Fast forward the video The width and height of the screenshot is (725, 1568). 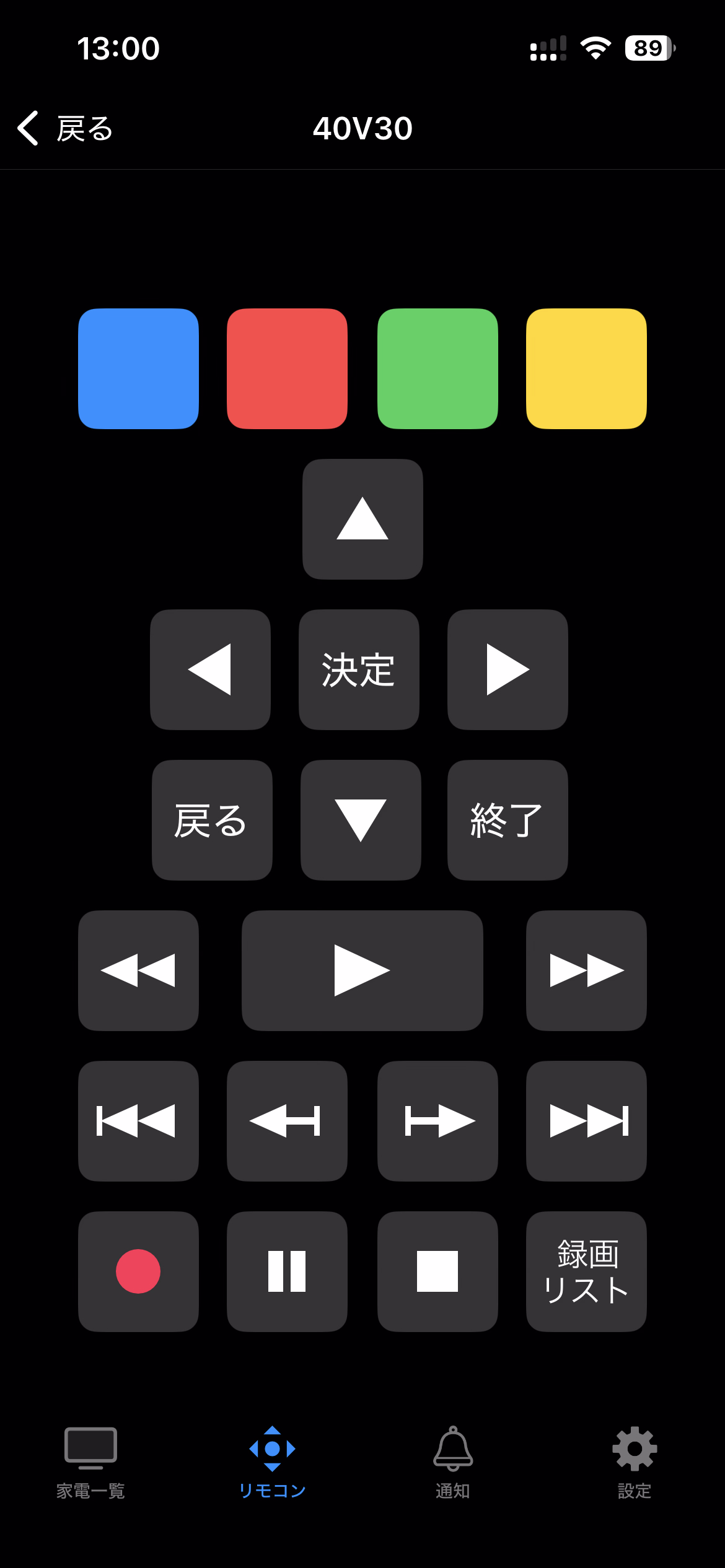[x=586, y=970]
